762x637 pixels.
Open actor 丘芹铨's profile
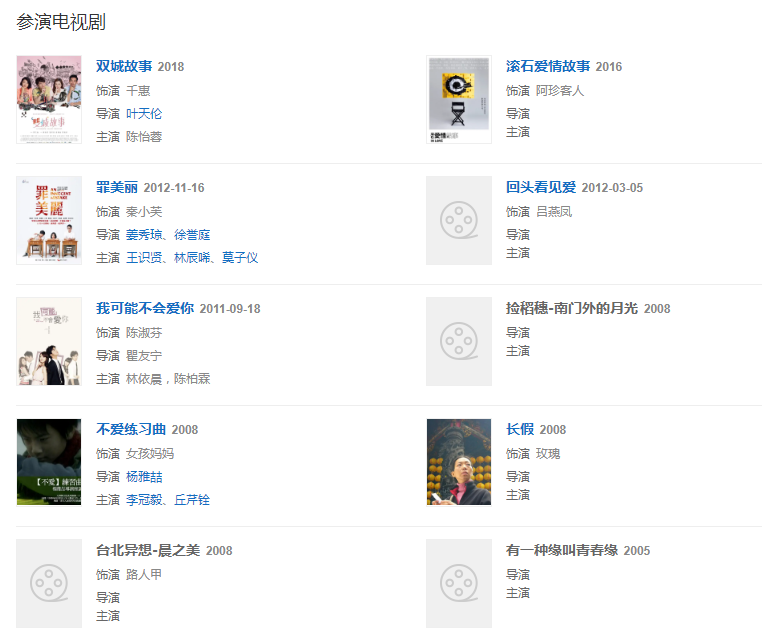point(192,500)
